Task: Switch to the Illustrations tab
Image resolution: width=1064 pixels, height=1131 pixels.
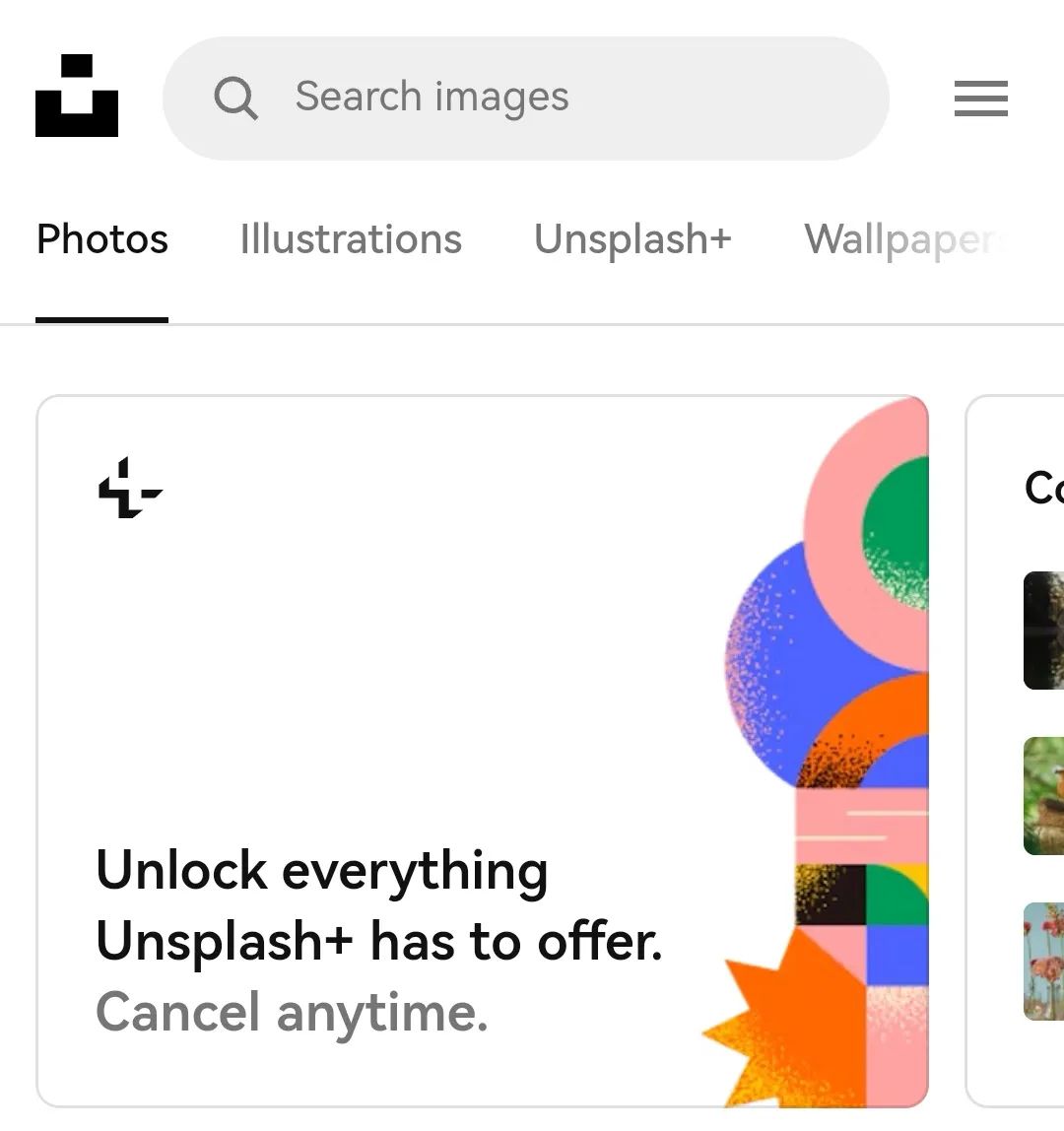Action: pyautogui.click(x=351, y=239)
